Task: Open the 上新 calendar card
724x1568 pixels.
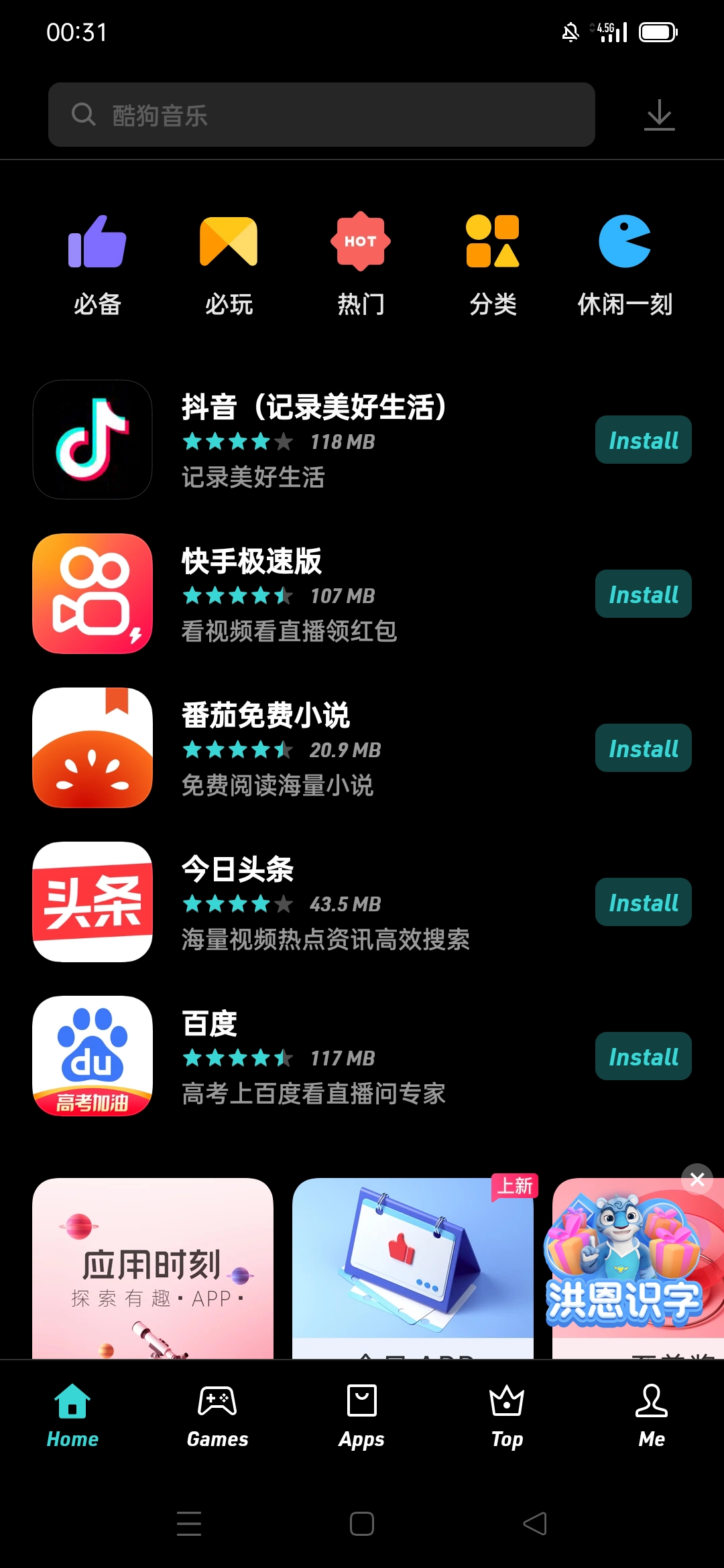Action: [x=413, y=1268]
